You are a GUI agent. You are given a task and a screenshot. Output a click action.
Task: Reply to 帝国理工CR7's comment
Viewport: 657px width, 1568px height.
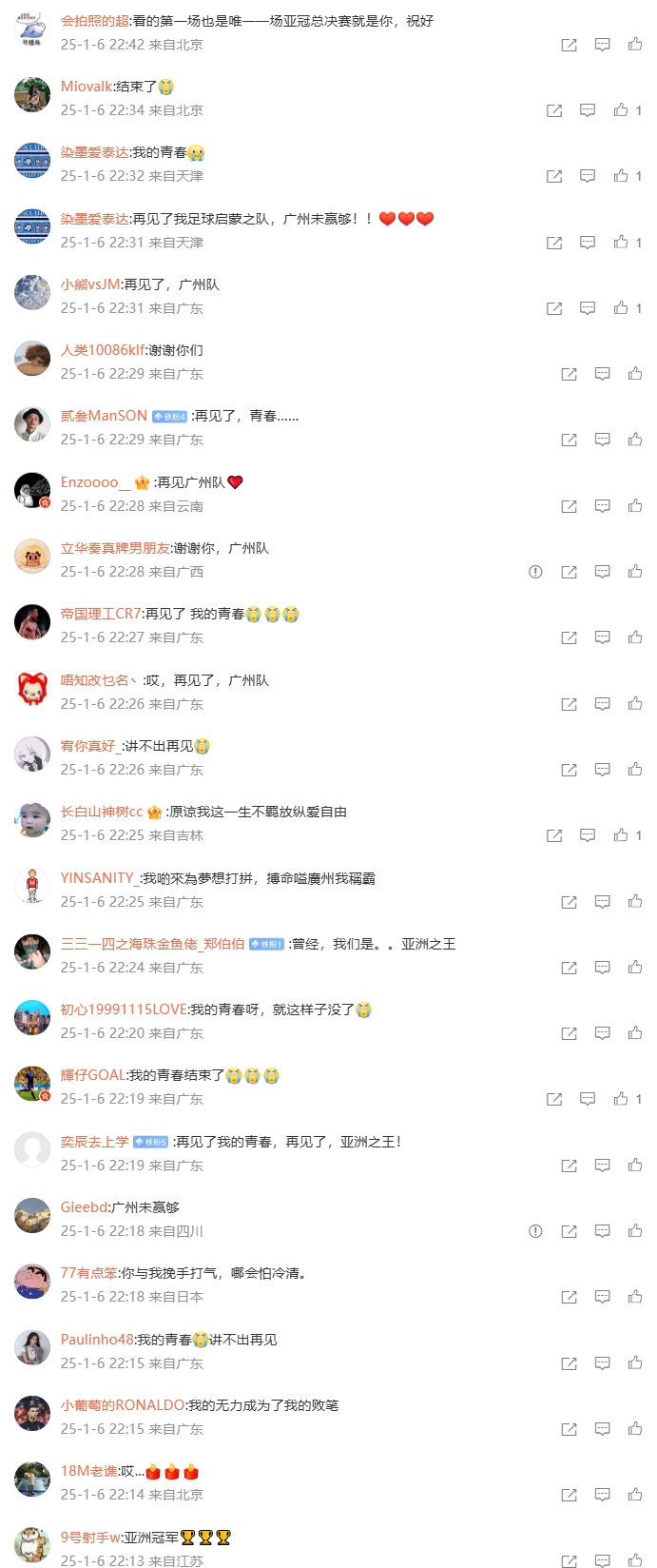[602, 637]
